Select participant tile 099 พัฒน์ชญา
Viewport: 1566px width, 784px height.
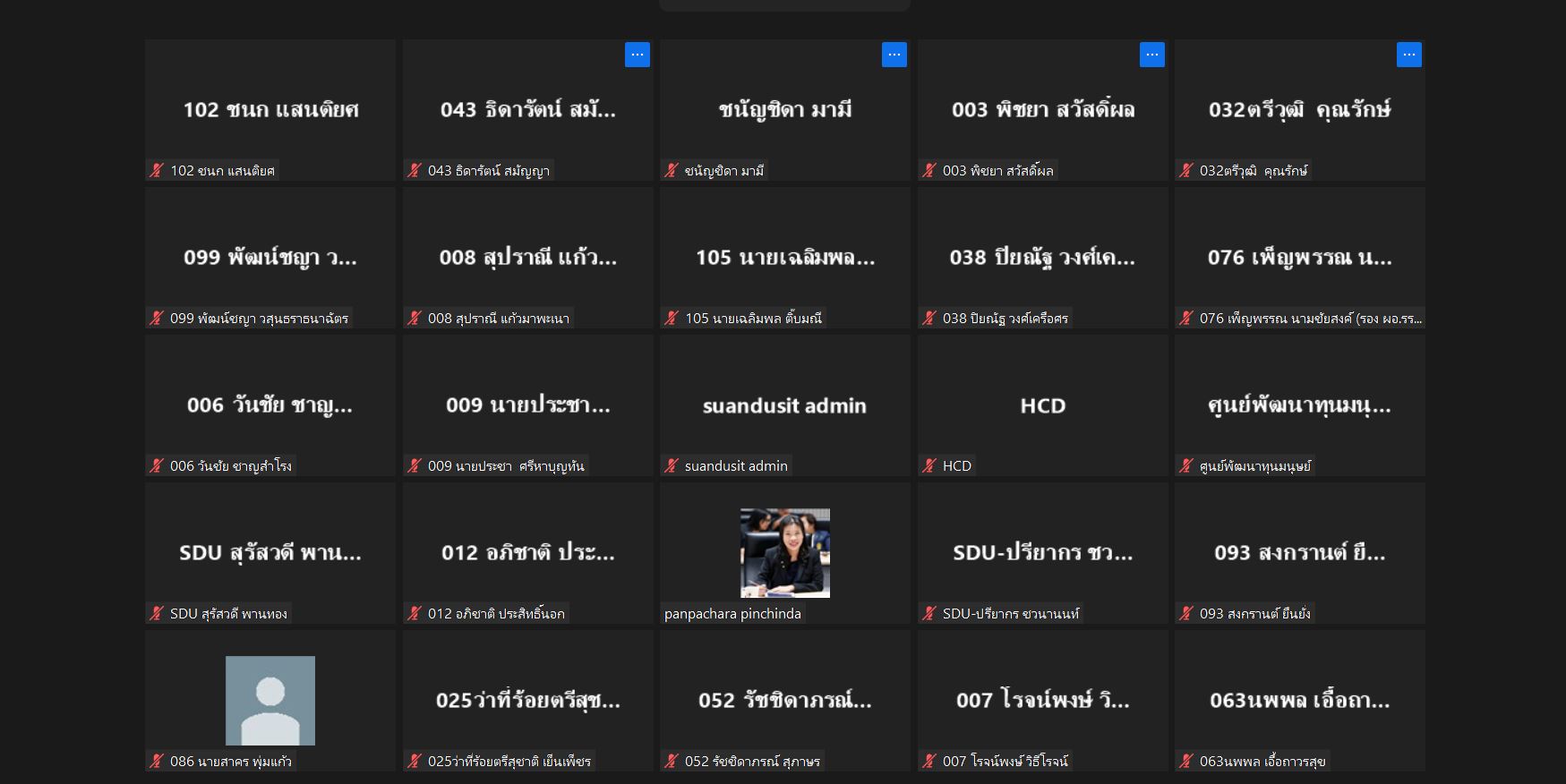coord(270,257)
